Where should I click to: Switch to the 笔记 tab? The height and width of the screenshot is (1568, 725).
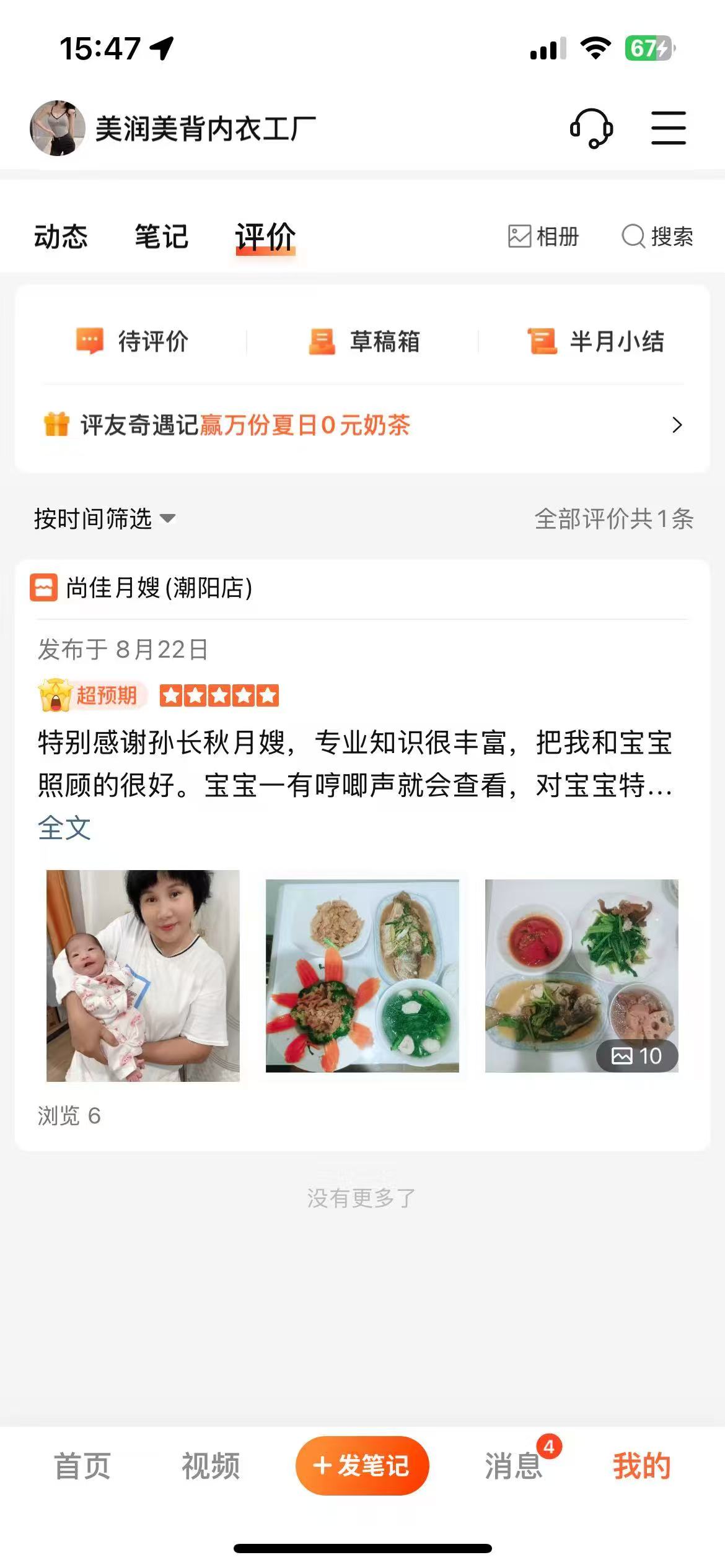pos(161,237)
